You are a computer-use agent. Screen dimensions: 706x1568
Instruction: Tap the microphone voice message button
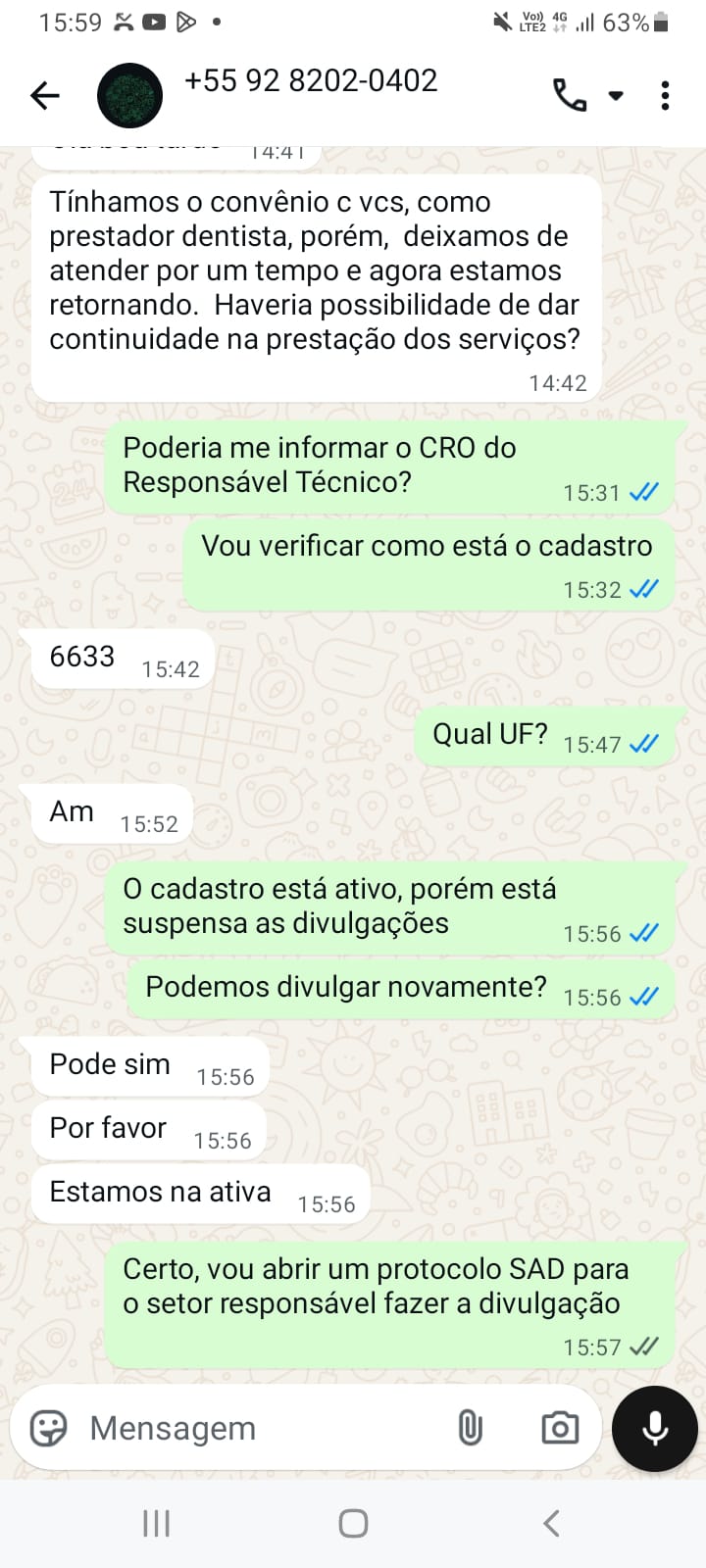(x=654, y=1428)
